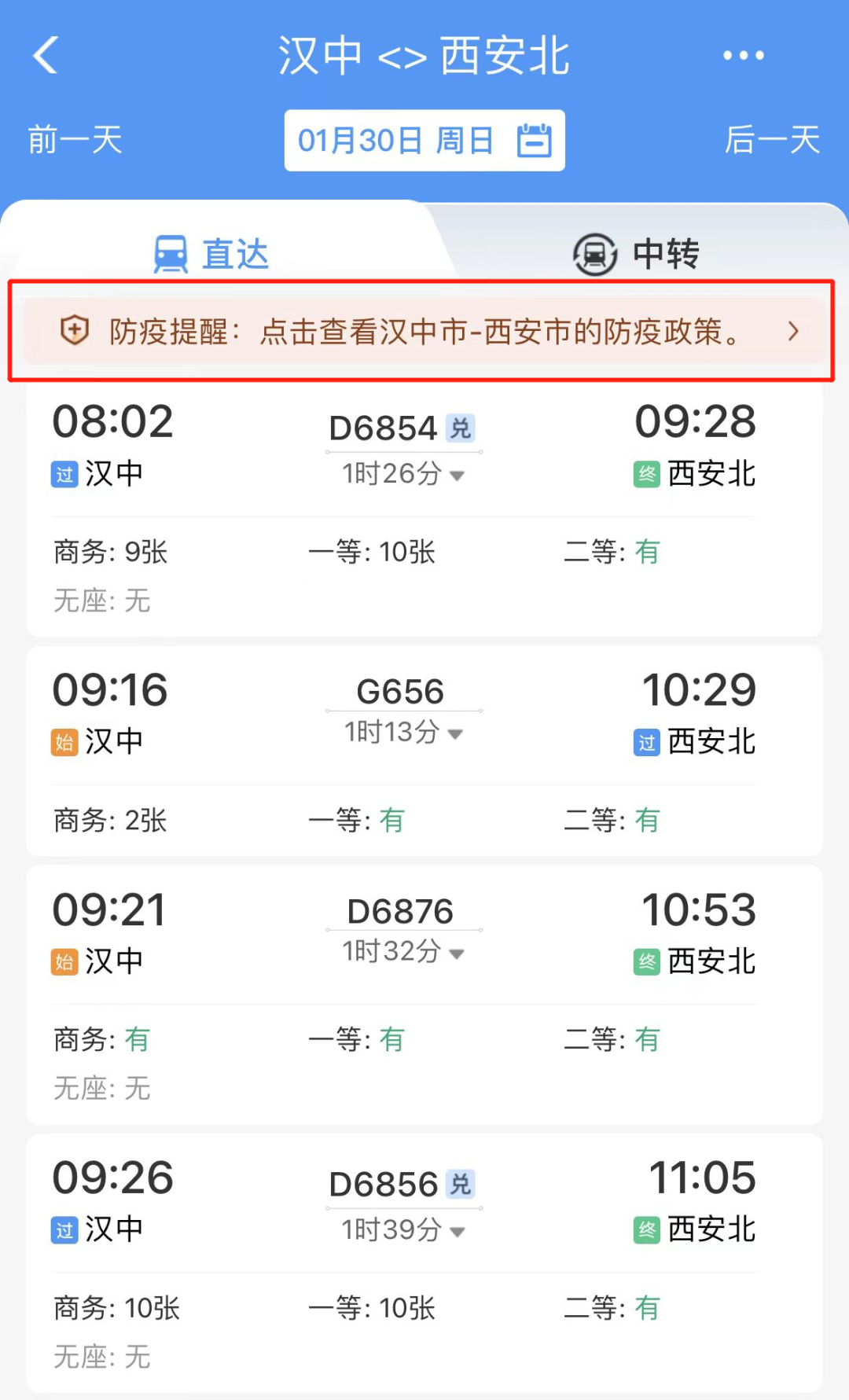Go back using the top-left arrow
The image size is (849, 1400).
coord(46,55)
